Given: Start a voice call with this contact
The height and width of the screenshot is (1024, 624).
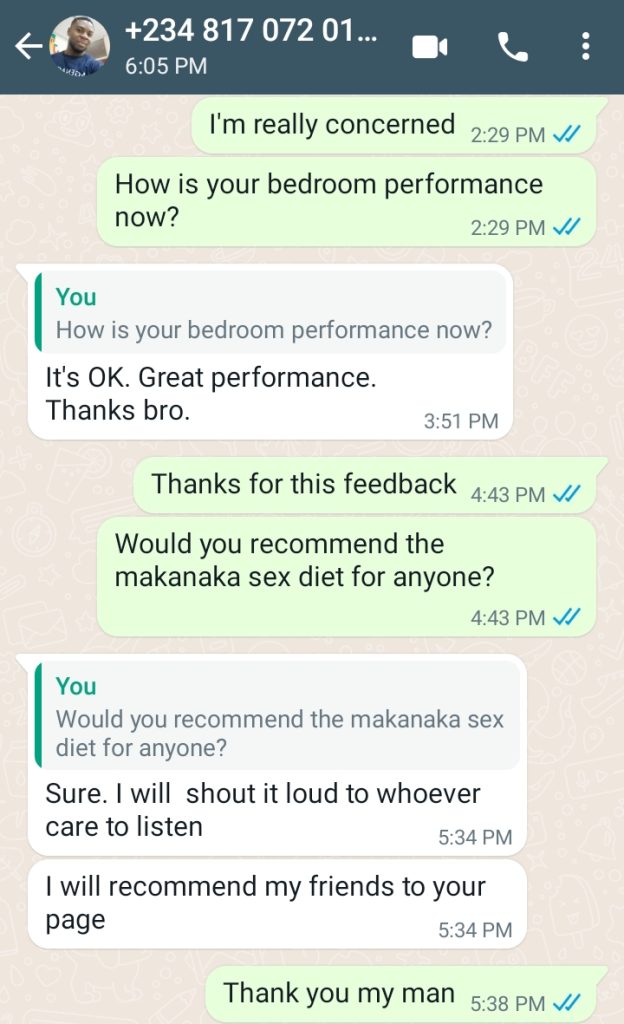Looking at the screenshot, I should (513, 47).
